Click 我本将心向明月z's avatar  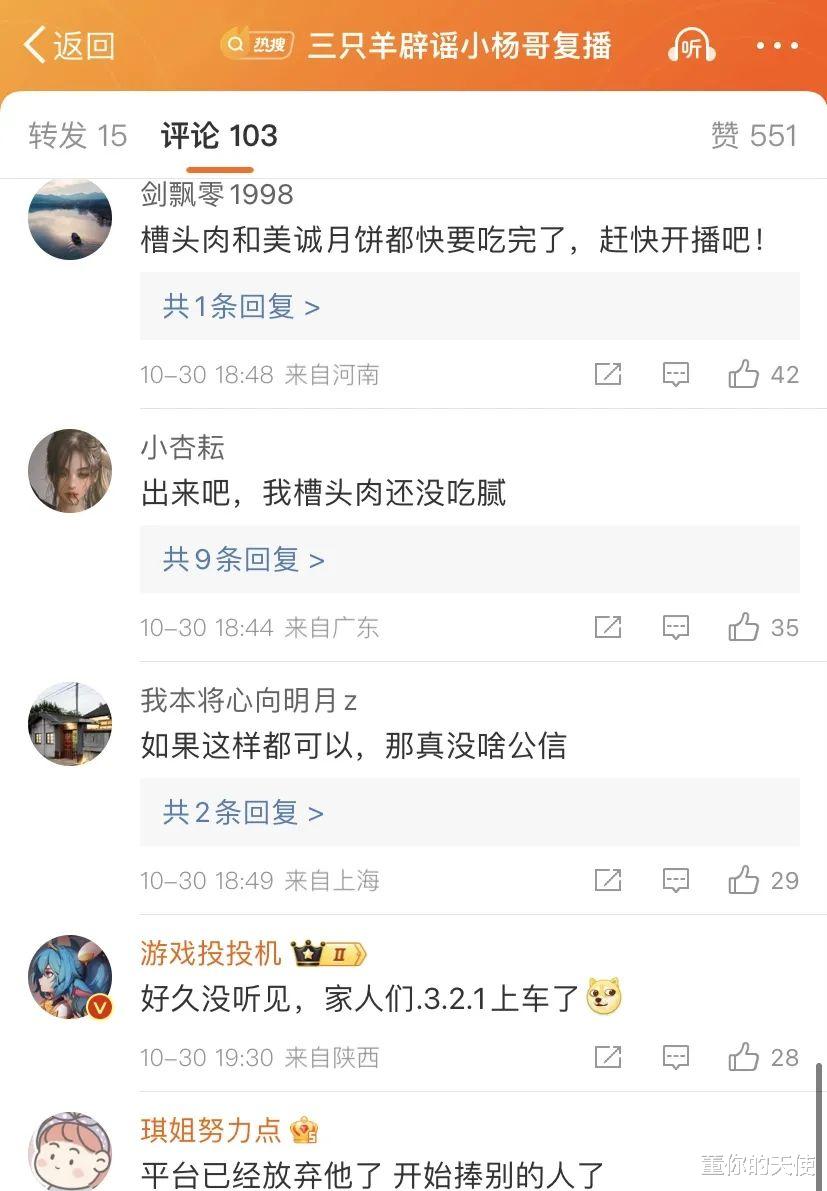tap(69, 724)
